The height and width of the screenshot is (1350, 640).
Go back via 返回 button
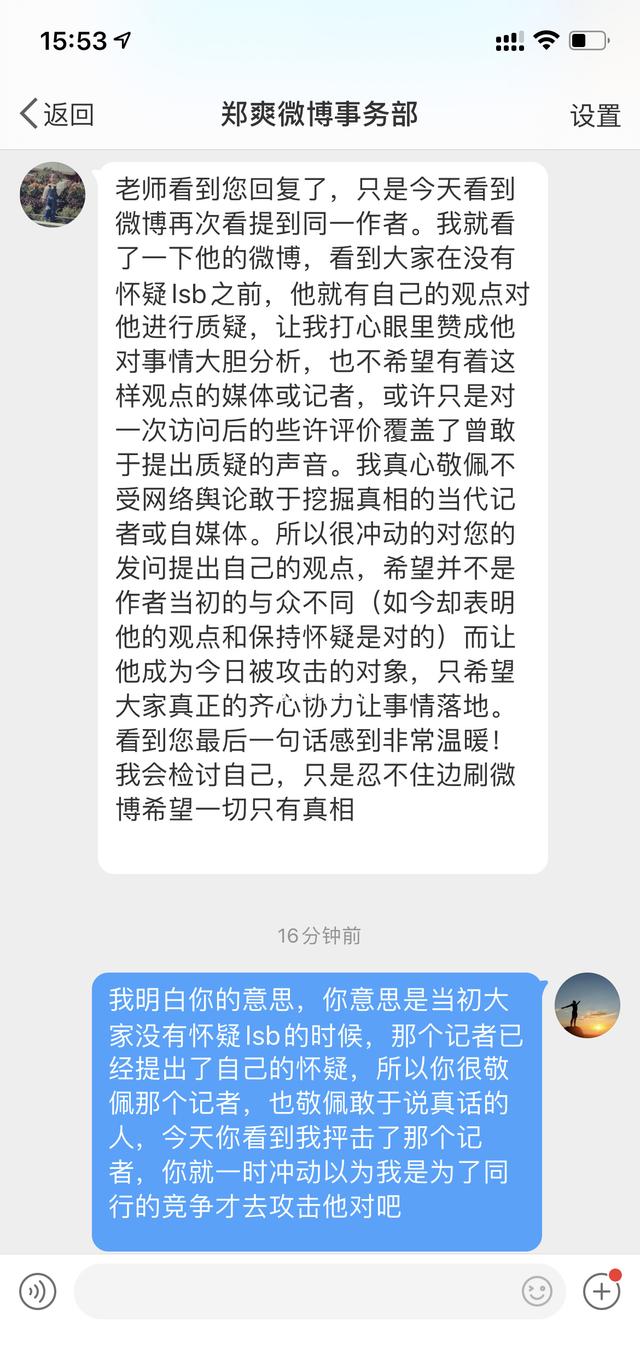click(57, 114)
